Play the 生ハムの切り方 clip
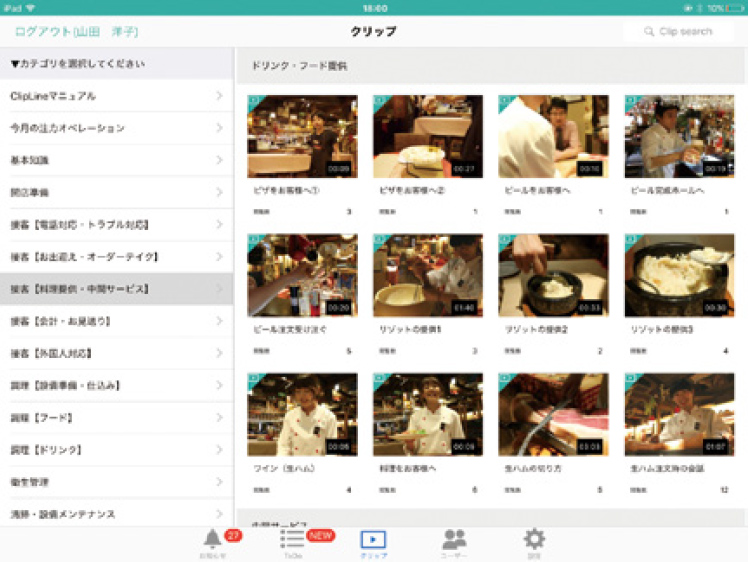Screen dimensions: 750x562 (x=553, y=415)
